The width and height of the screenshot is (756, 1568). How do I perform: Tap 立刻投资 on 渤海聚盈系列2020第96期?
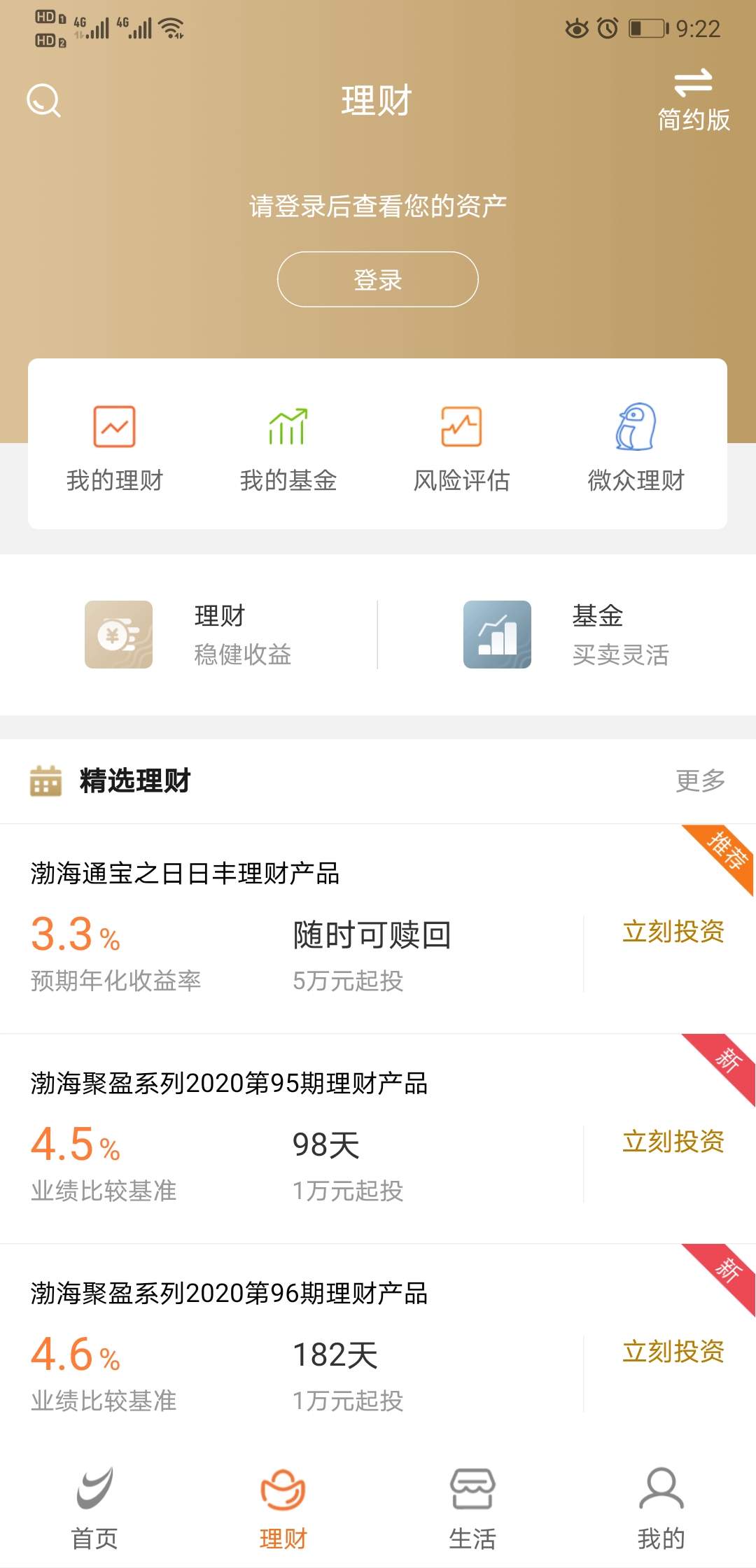click(x=673, y=1352)
